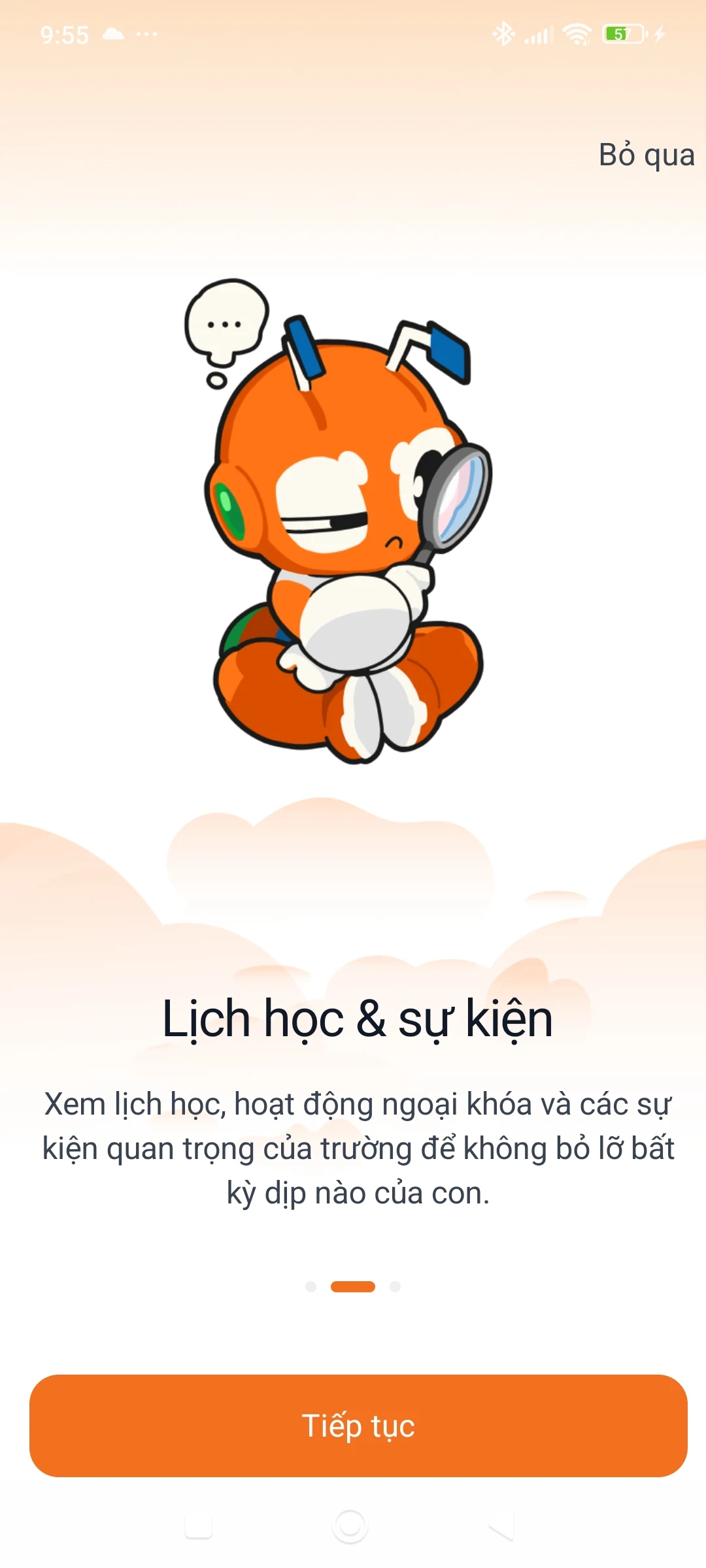Continue with the Tiếp tục button
This screenshot has width=706, height=1568.
(x=358, y=1426)
